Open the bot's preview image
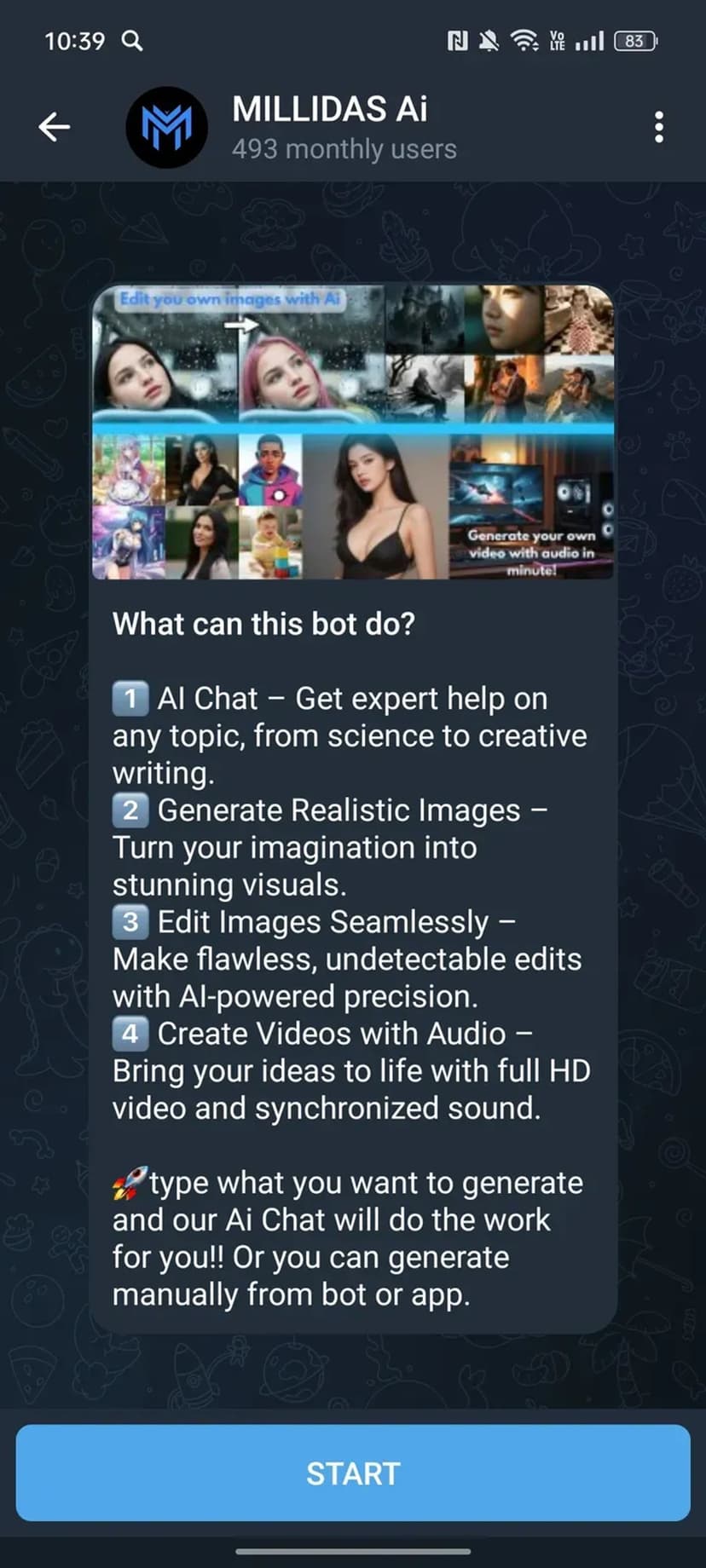The width and height of the screenshot is (706, 1568). [x=353, y=432]
